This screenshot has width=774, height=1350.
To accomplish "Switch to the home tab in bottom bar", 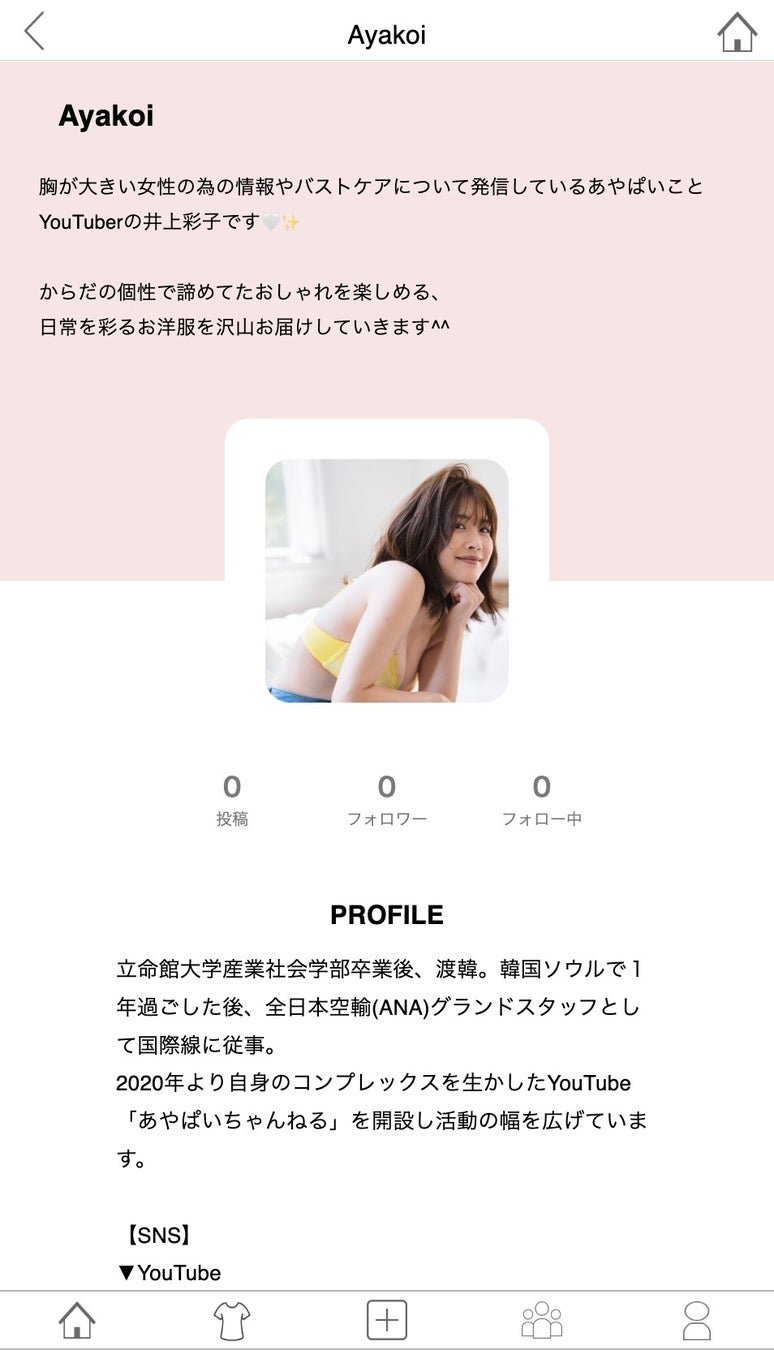I will click(x=77, y=1320).
